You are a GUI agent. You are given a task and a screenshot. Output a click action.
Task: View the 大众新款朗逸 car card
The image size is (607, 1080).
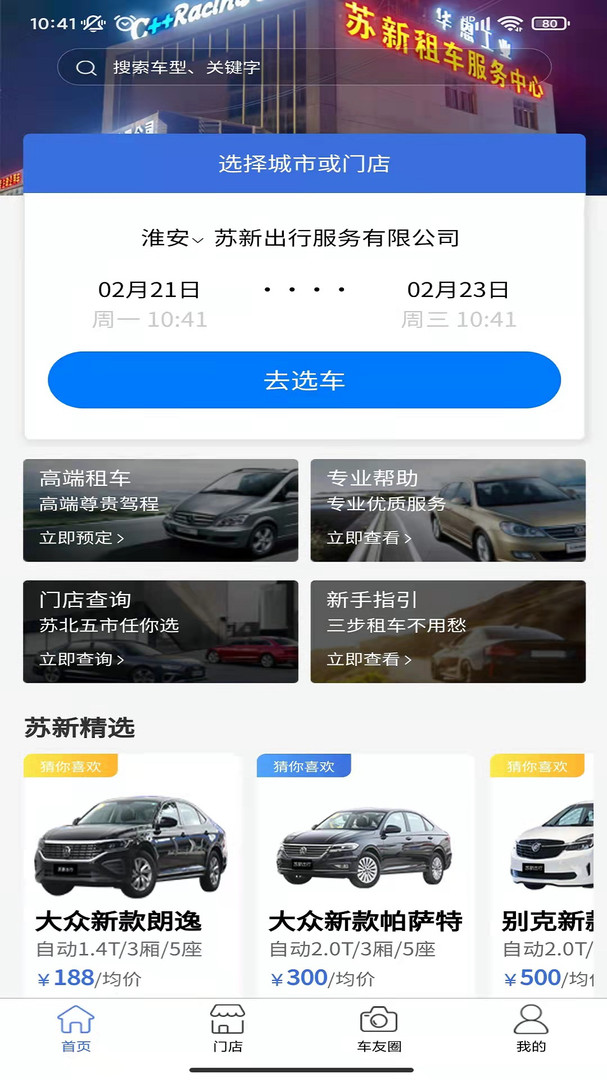point(132,875)
